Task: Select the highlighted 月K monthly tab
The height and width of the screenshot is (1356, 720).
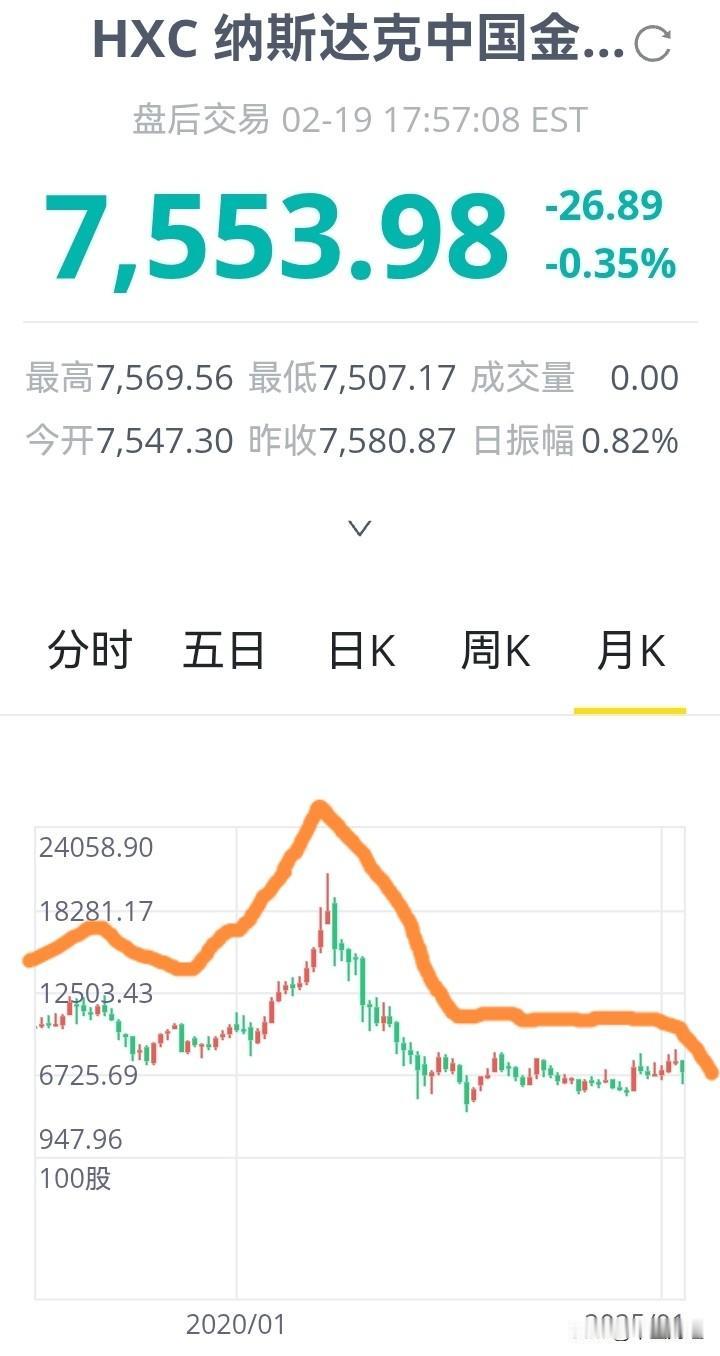Action: [x=630, y=650]
